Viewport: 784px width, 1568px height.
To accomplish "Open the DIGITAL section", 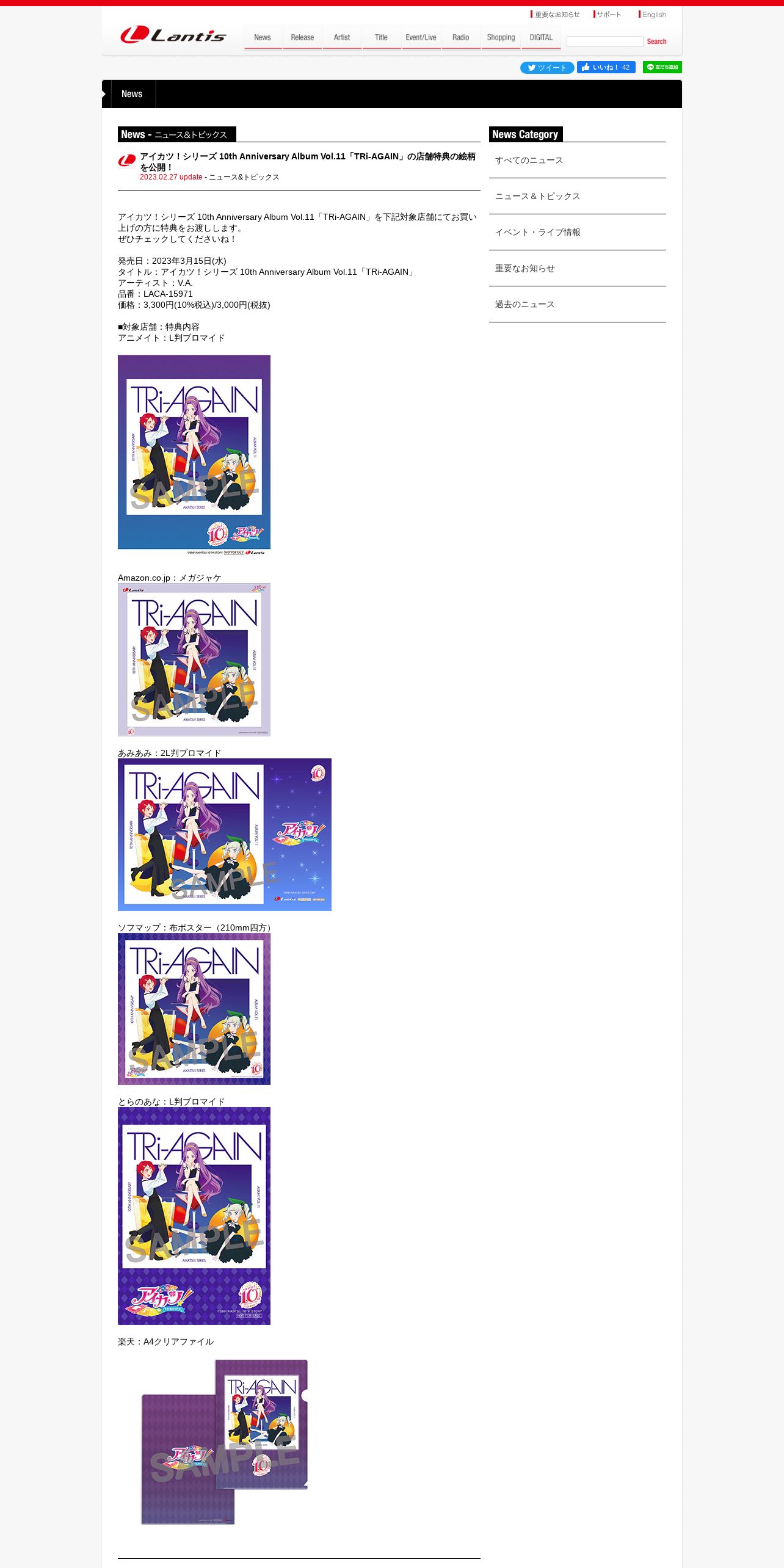I will click(x=541, y=37).
